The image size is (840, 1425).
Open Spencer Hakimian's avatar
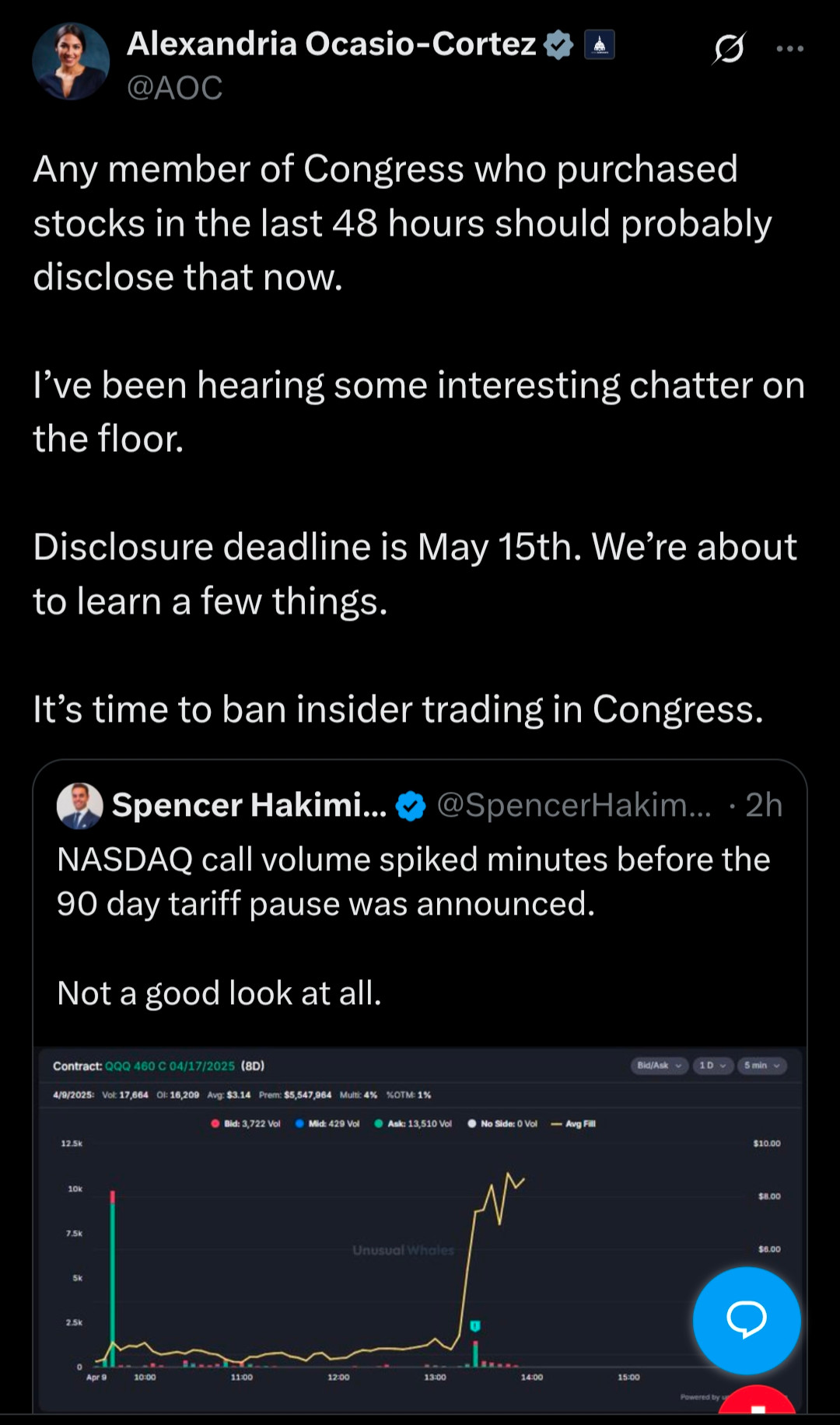click(x=79, y=806)
